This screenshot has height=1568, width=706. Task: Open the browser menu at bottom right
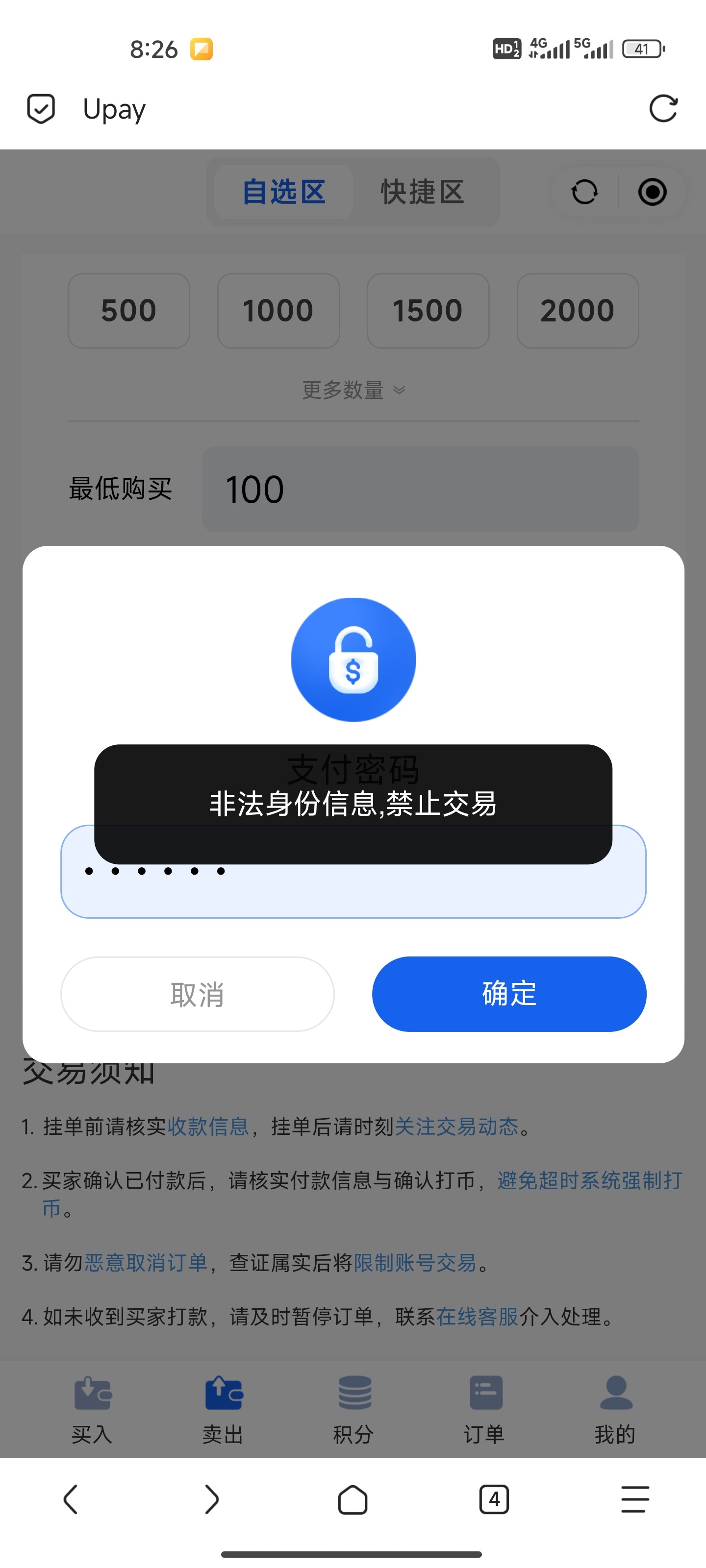point(635,1499)
